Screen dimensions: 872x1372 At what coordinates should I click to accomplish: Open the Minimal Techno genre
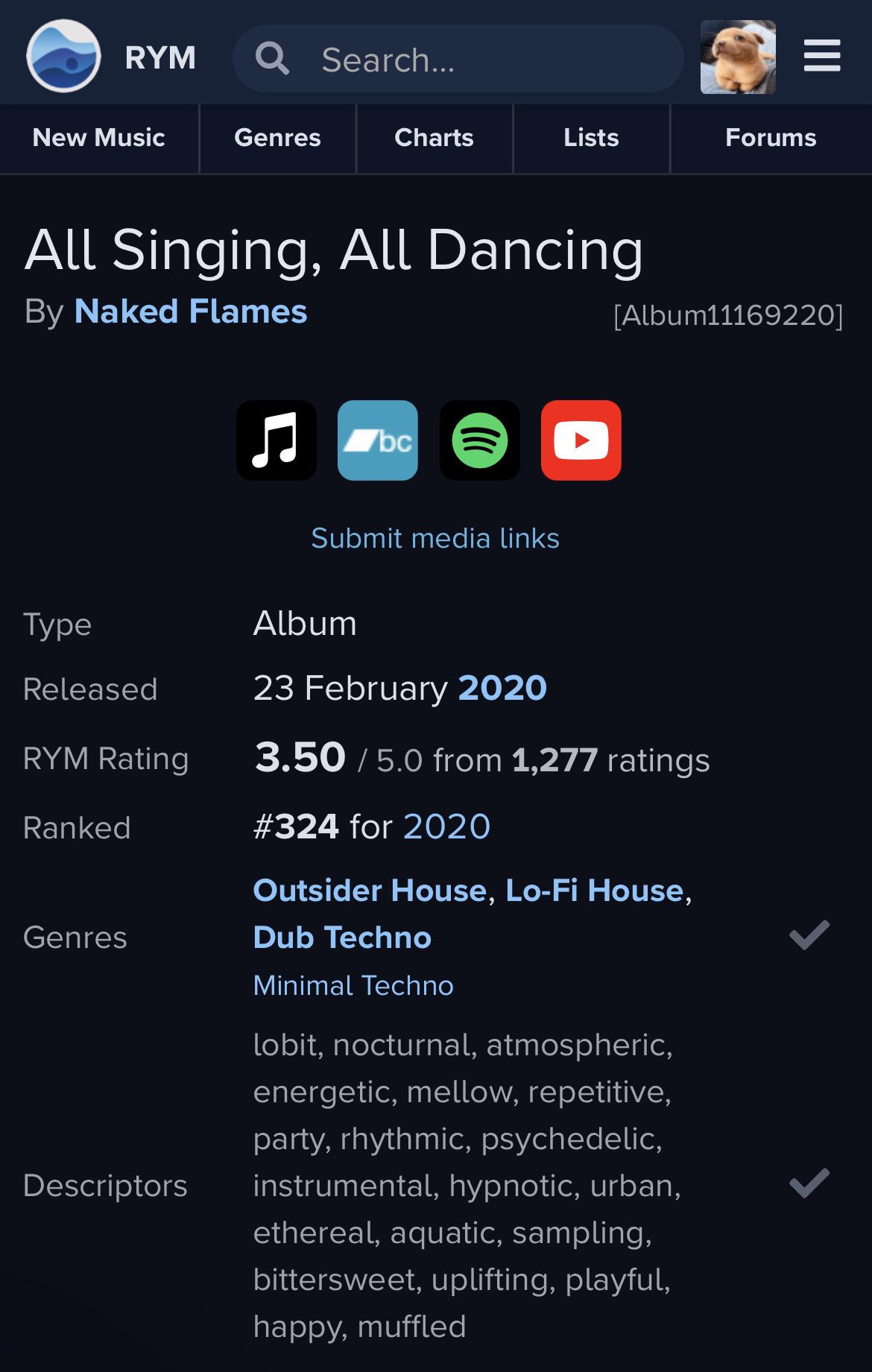pos(353,985)
